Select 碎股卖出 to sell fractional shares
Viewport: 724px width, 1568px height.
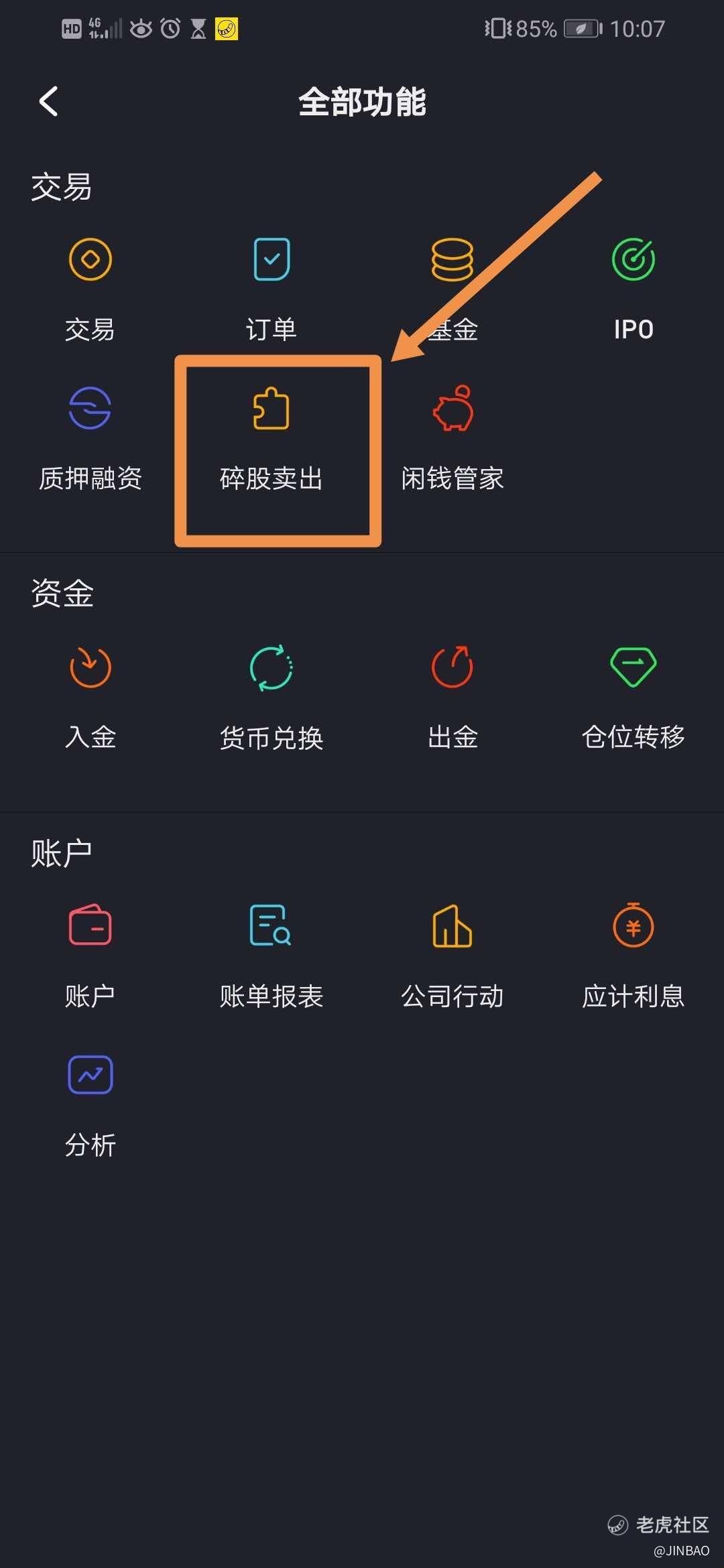tap(271, 438)
